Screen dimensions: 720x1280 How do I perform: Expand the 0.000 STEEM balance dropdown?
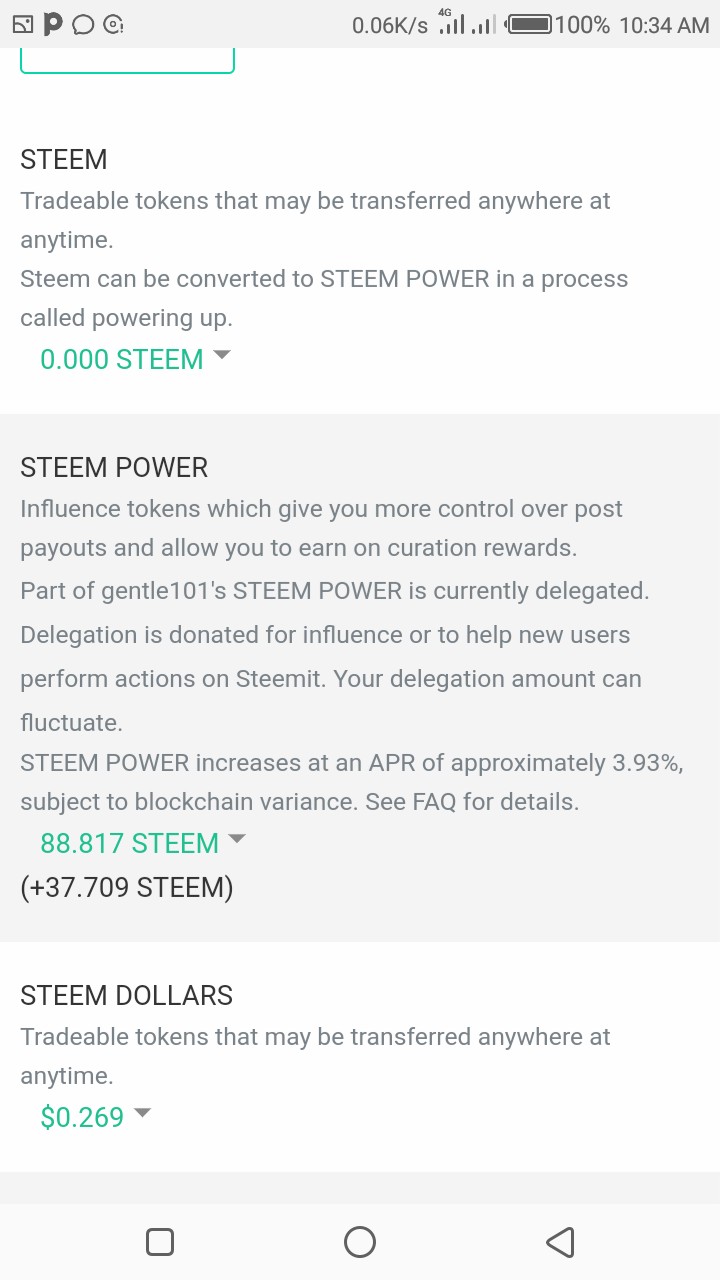coord(135,359)
